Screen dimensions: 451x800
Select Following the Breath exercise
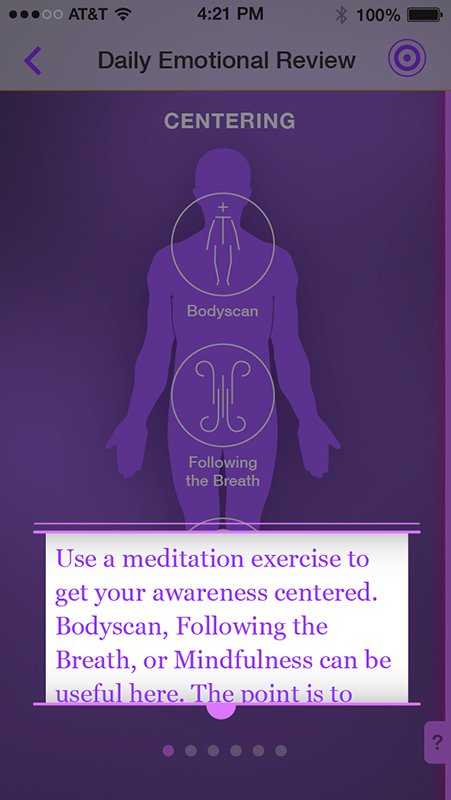tap(222, 395)
